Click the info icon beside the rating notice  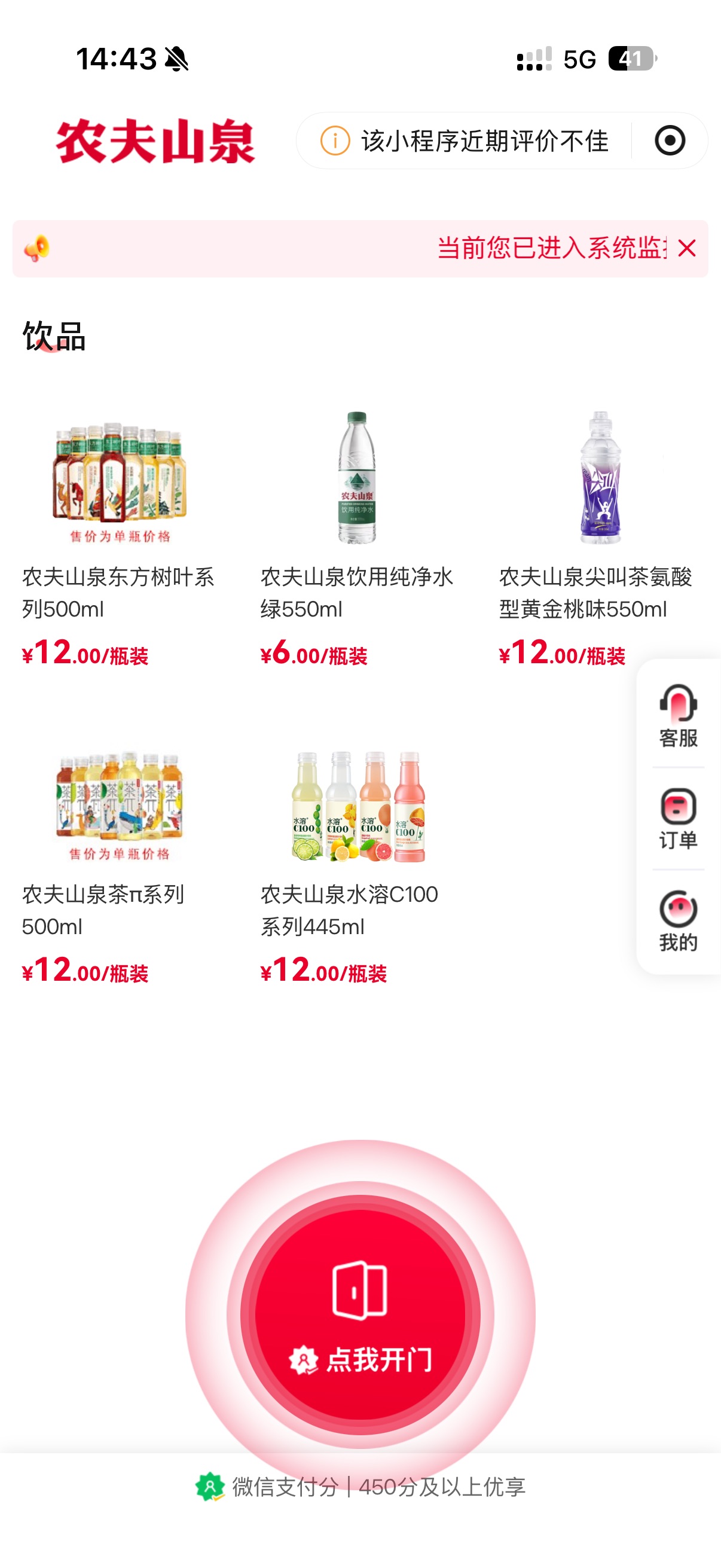335,139
